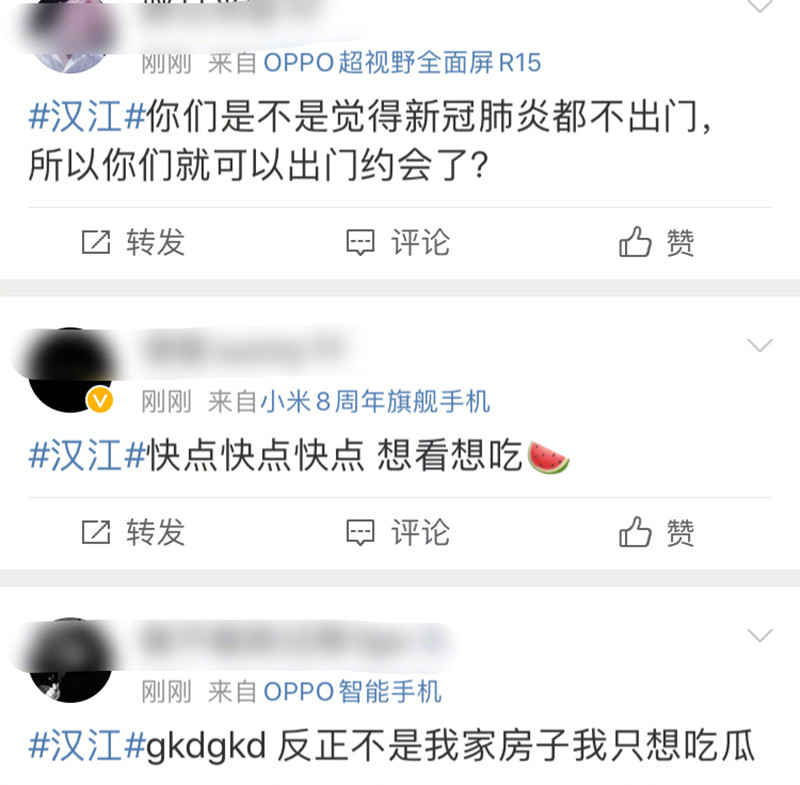Image resolution: width=800 pixels, height=785 pixels.
Task: Repost the 新冠肺炎 post via 转发
Action: click(133, 242)
